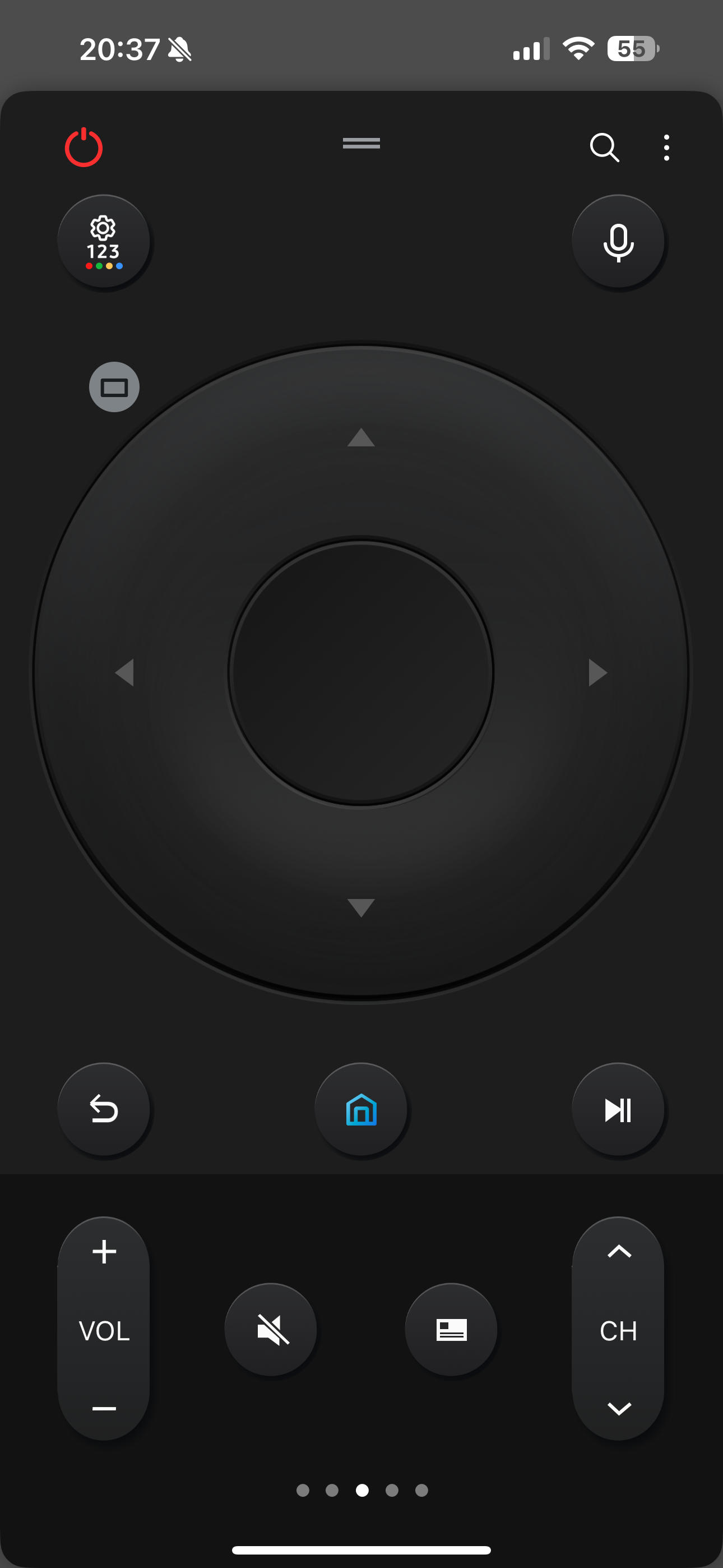Tap the small screen display icon

point(114,387)
